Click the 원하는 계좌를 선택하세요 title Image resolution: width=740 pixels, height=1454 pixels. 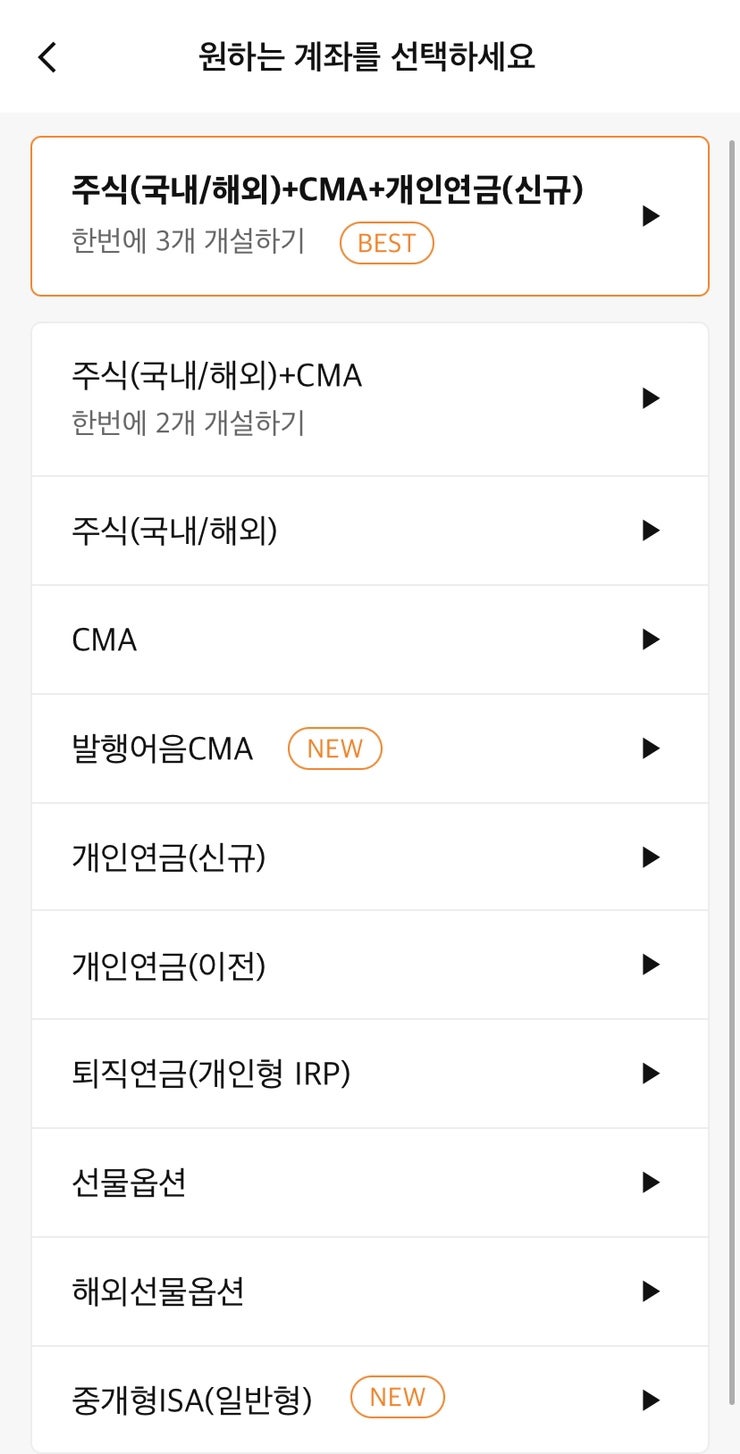tap(370, 58)
